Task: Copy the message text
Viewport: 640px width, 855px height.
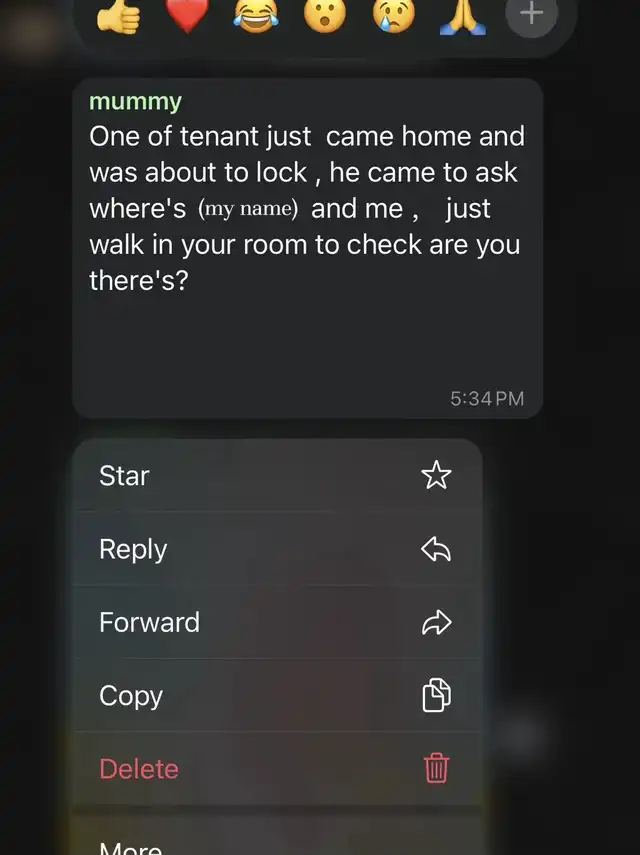Action: coord(277,695)
